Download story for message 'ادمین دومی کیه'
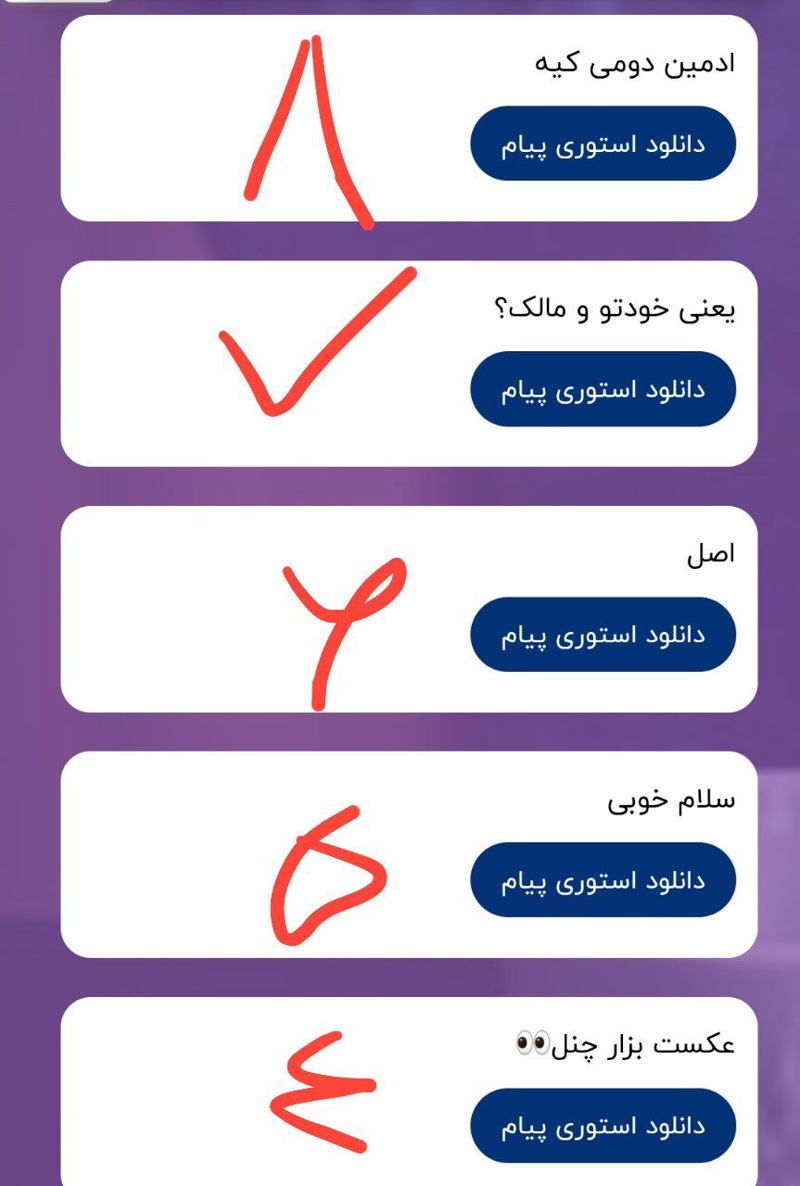 603,143
